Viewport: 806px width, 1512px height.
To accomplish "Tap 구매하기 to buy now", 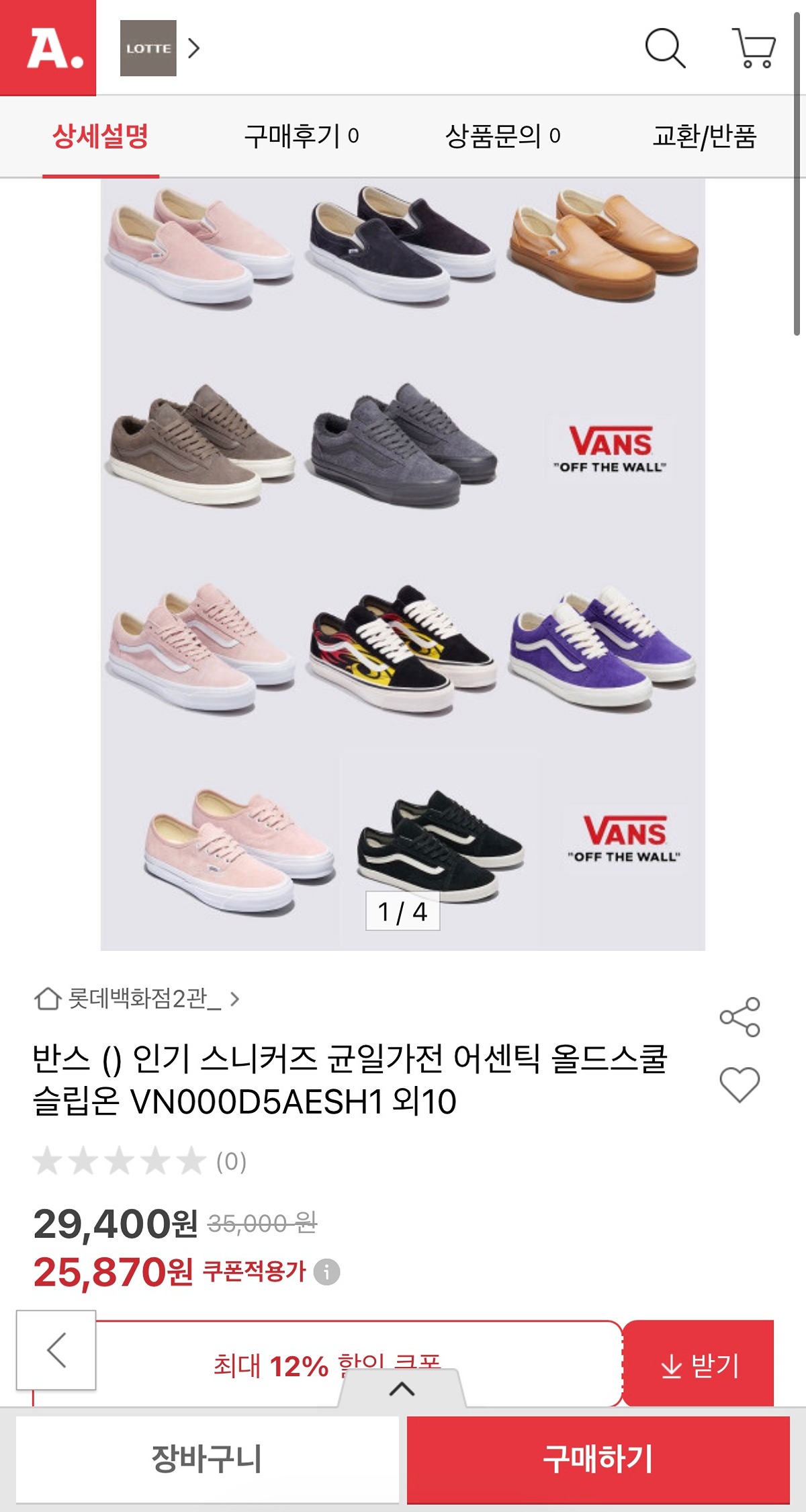I will pyautogui.click(x=598, y=1460).
